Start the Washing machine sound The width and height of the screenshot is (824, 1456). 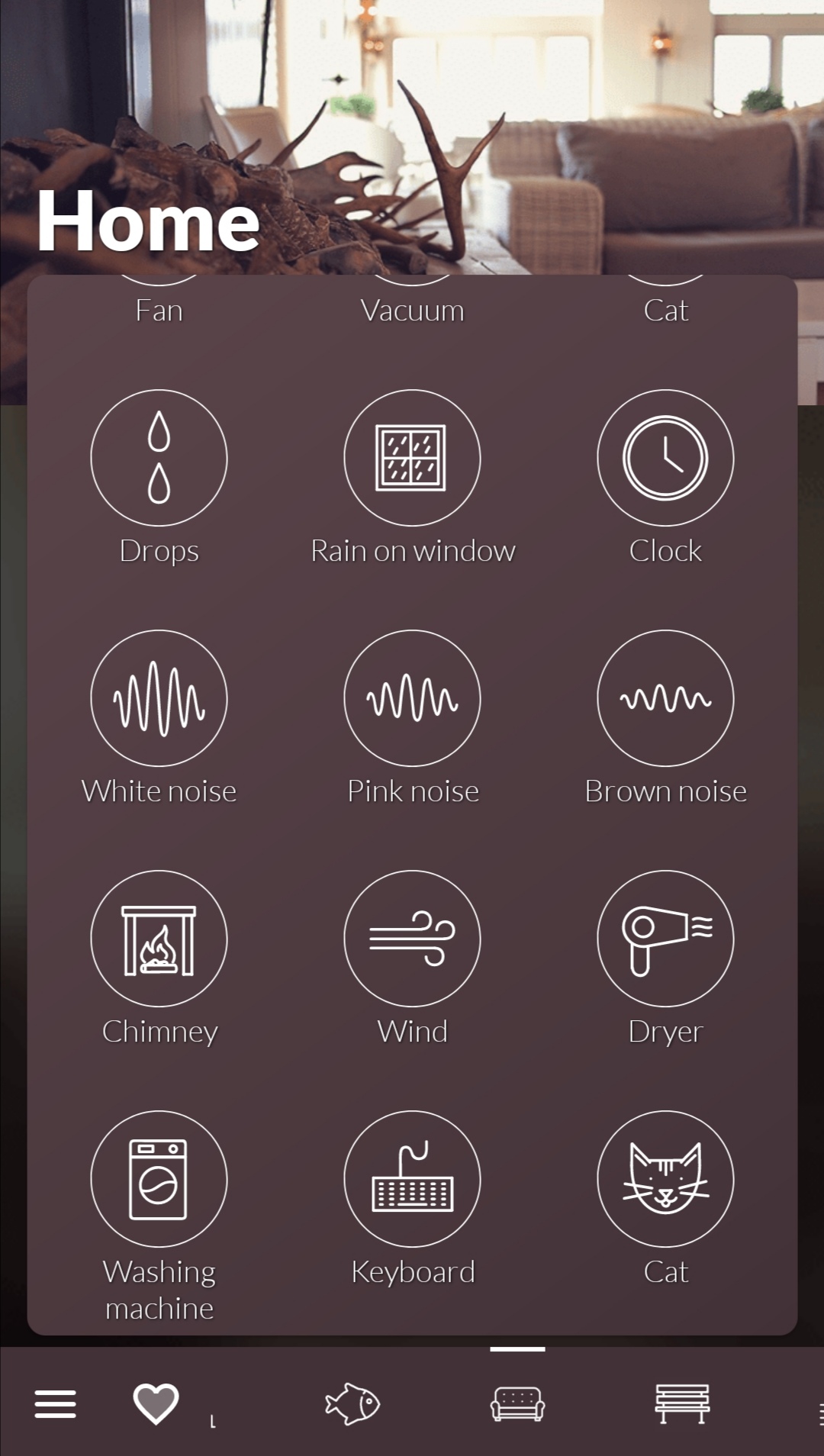click(159, 1179)
